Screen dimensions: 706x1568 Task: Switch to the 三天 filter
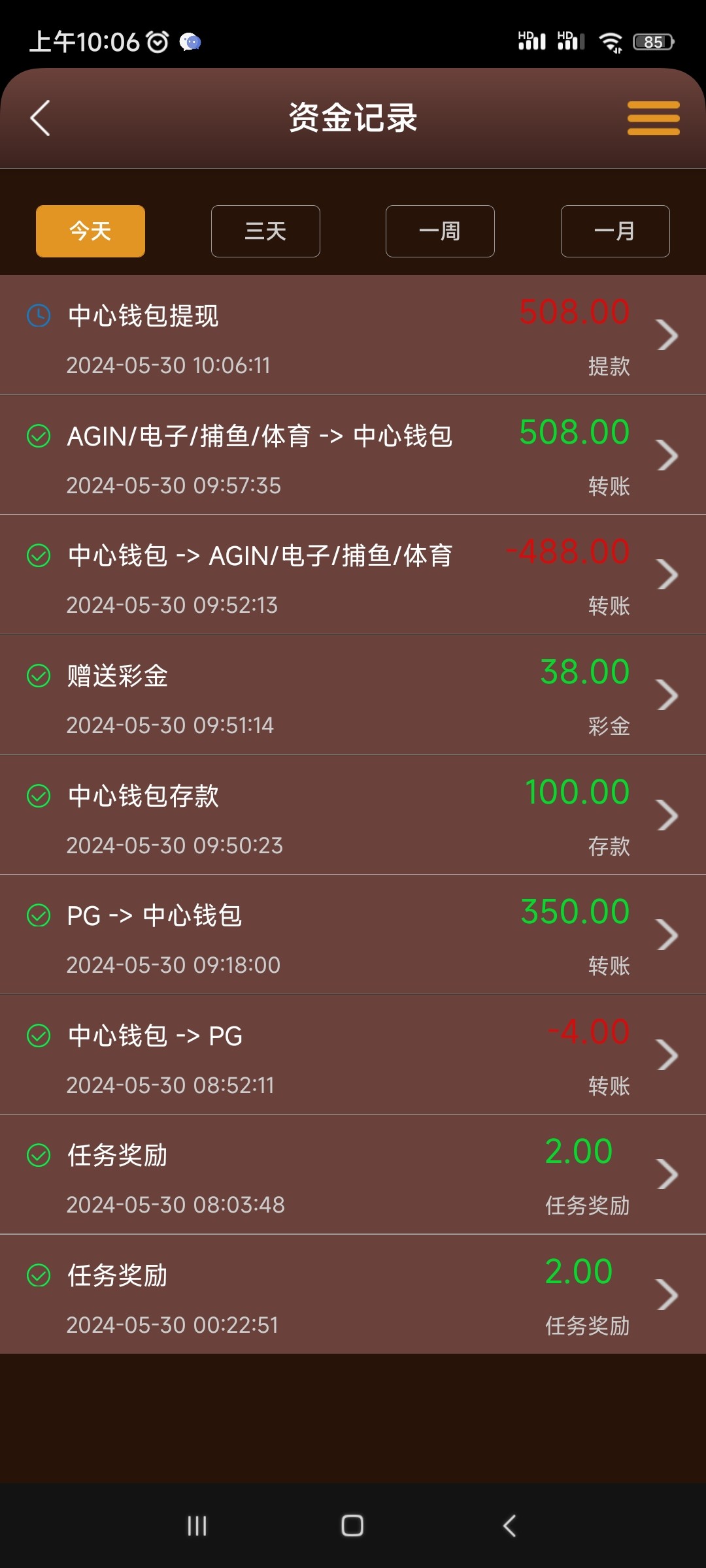point(265,231)
